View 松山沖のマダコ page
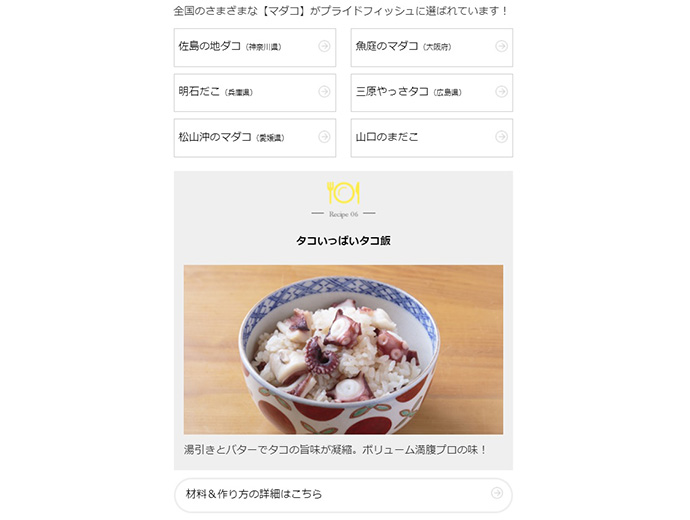Screen dimensions: 690x520 point(254,138)
